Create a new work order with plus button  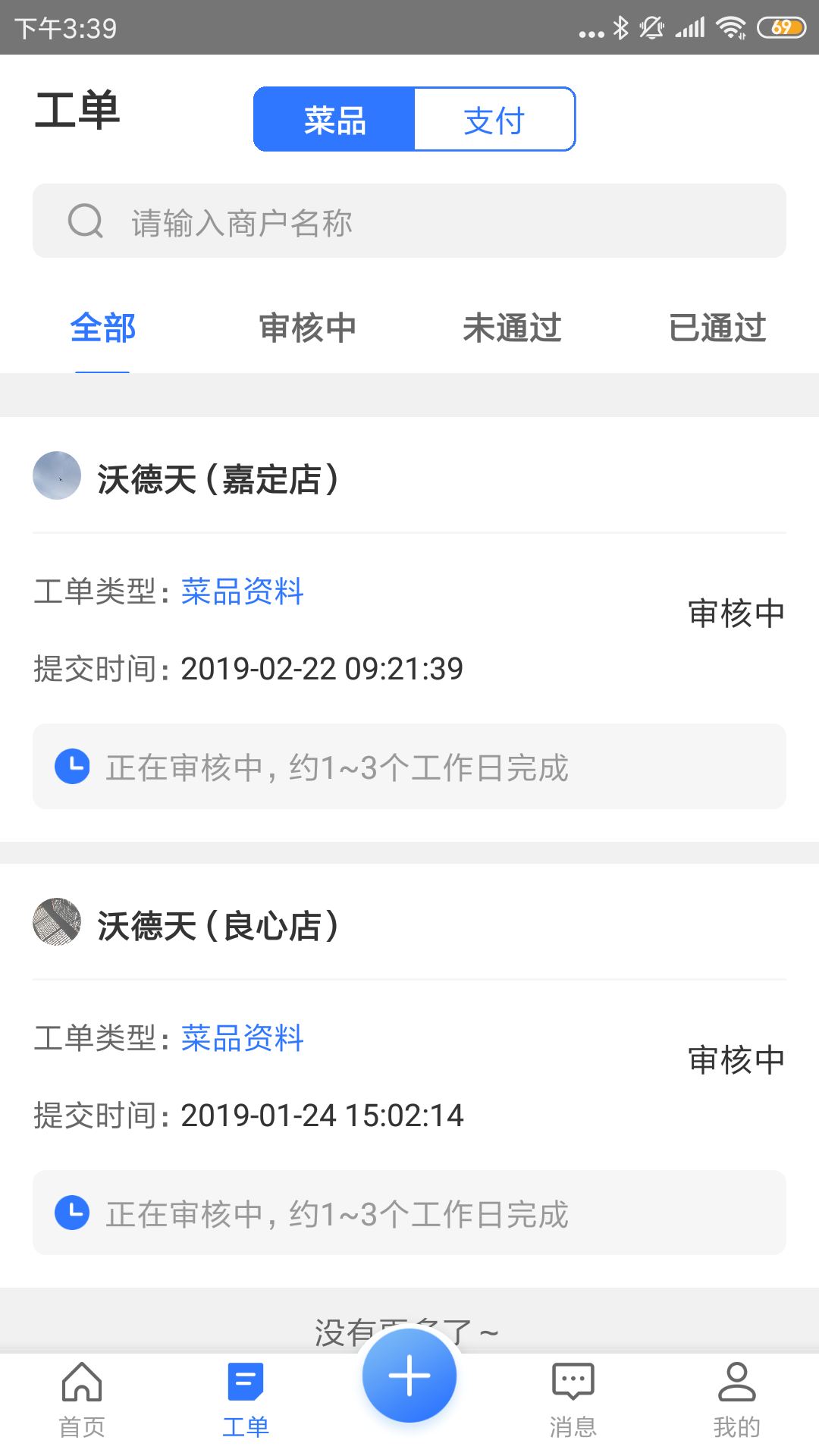tap(409, 1376)
